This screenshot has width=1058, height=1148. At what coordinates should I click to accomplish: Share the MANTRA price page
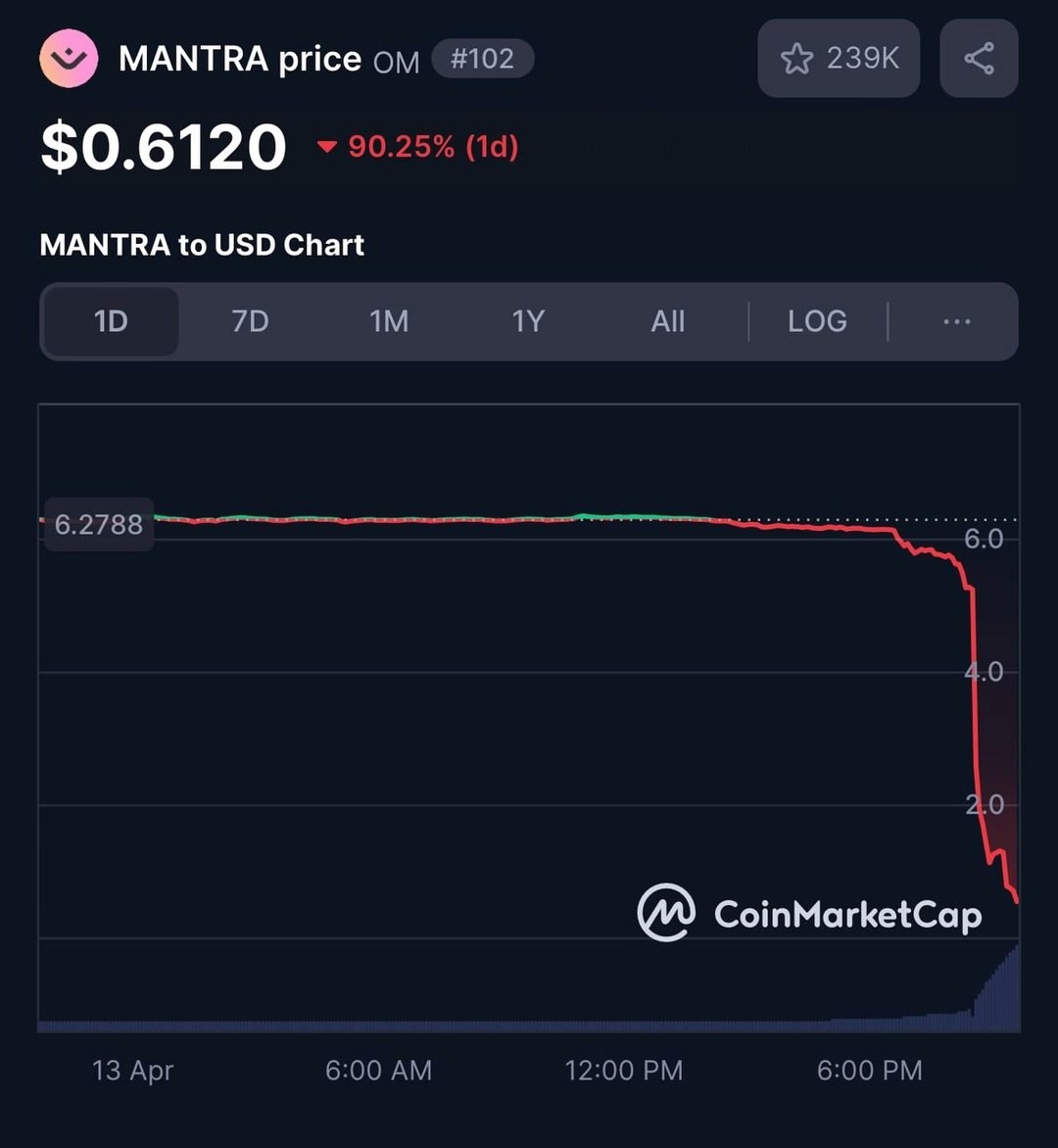coord(979,59)
